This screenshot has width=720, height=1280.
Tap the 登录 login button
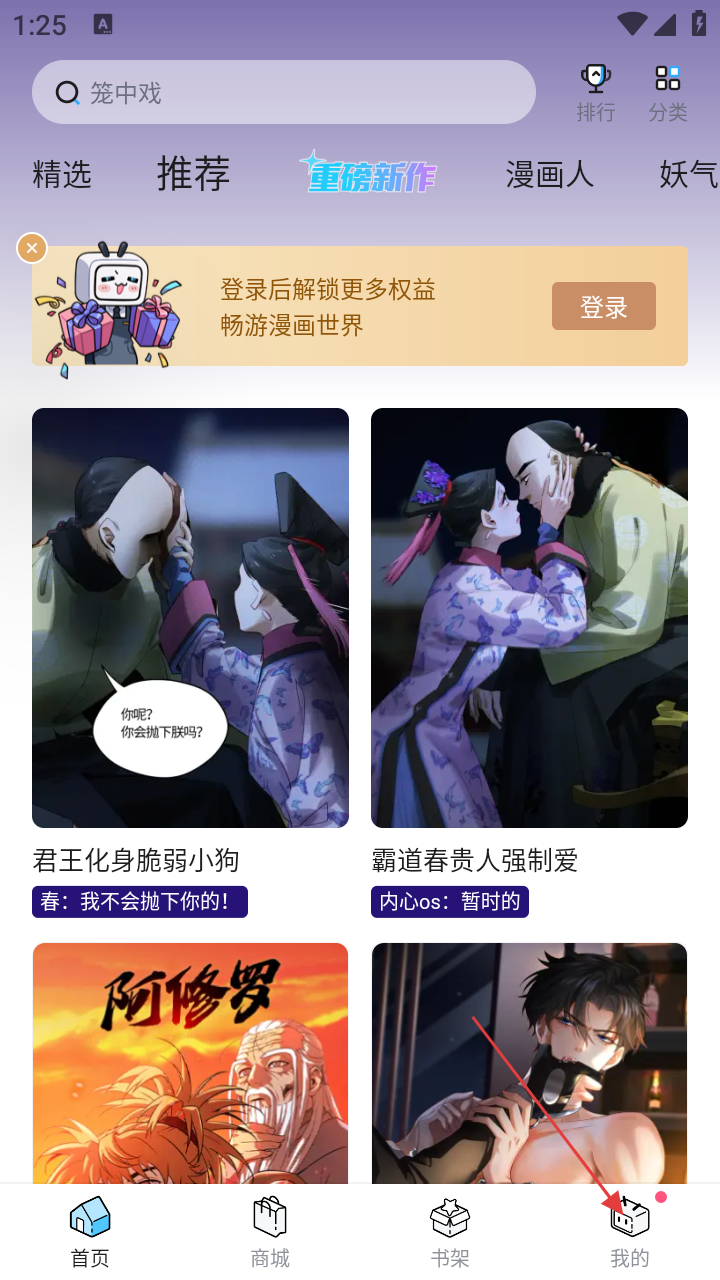[x=603, y=306]
